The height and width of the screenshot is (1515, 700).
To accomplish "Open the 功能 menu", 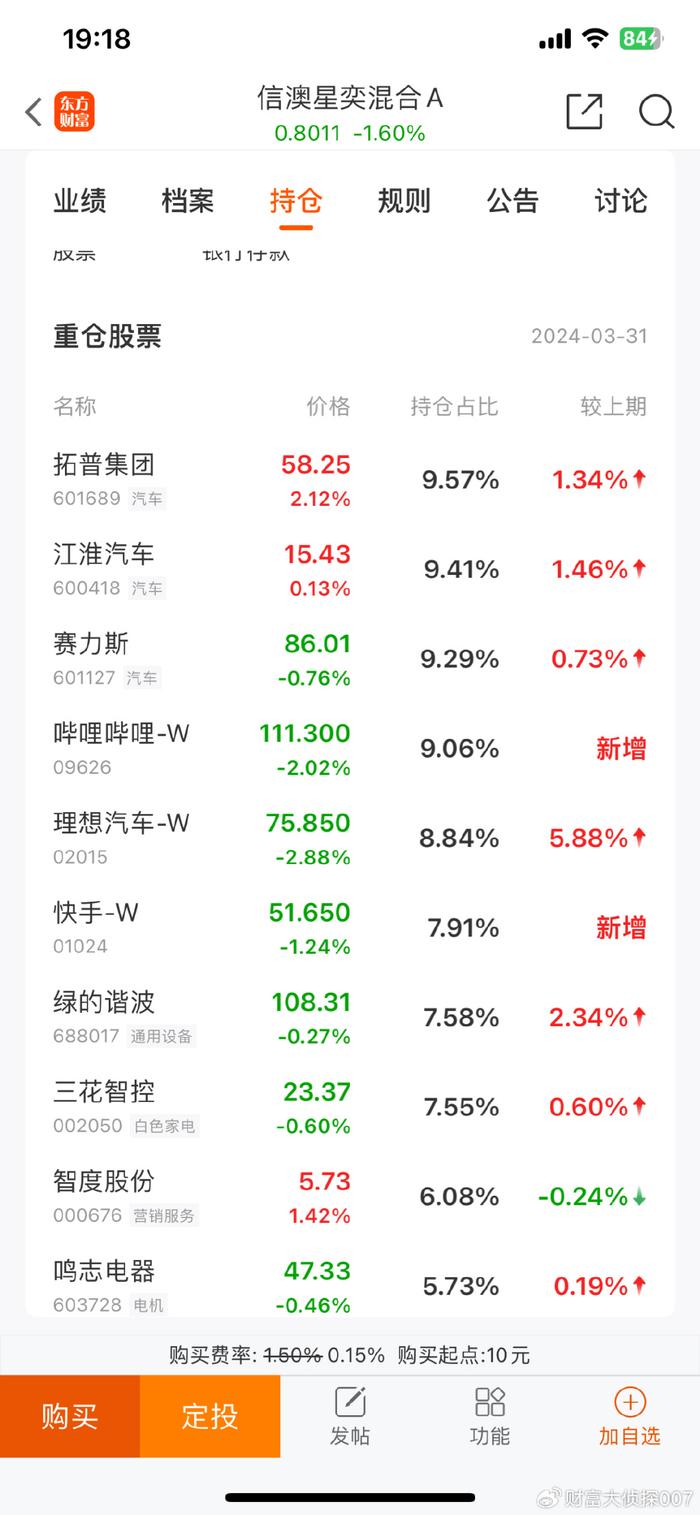I will 490,1416.
